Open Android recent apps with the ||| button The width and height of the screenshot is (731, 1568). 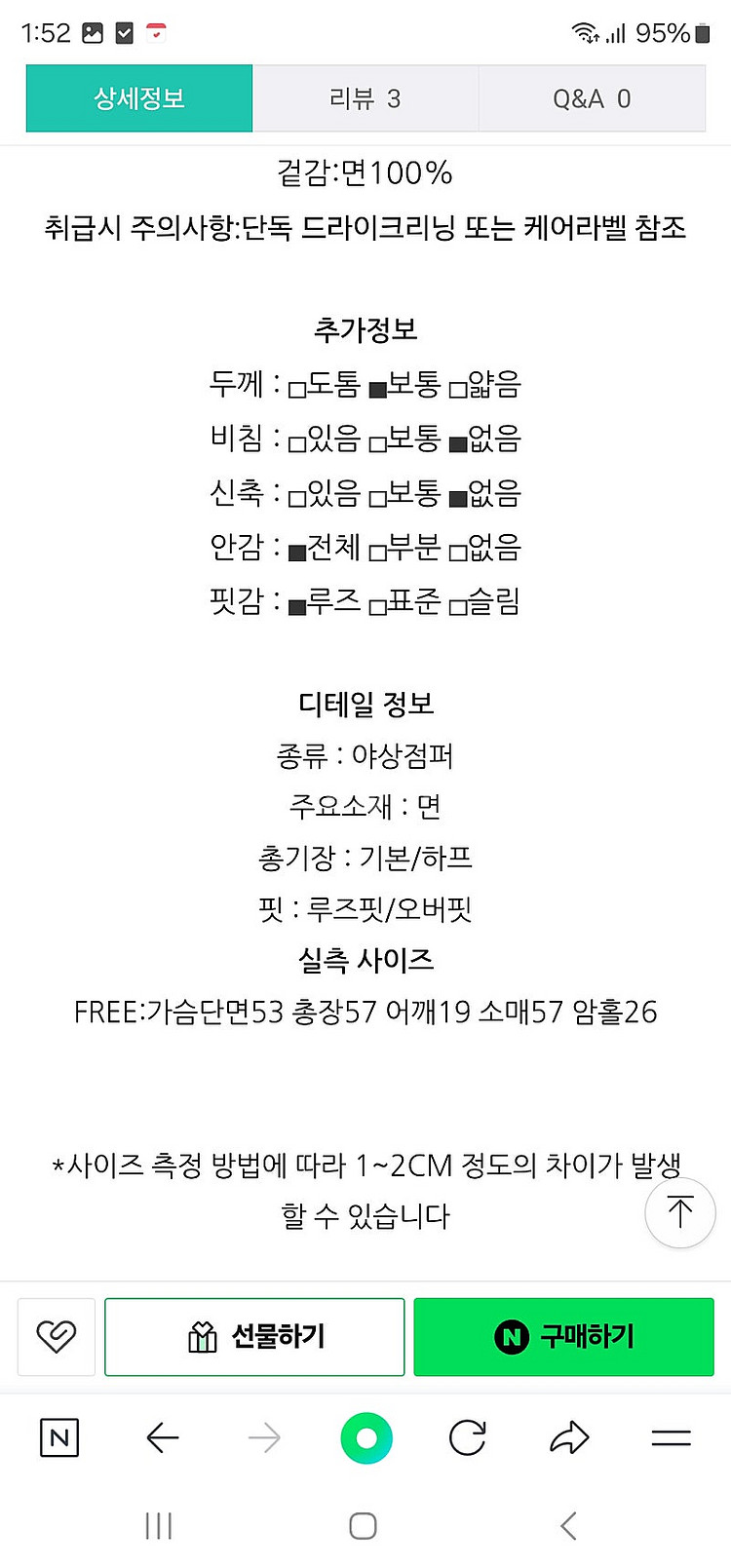(158, 1526)
